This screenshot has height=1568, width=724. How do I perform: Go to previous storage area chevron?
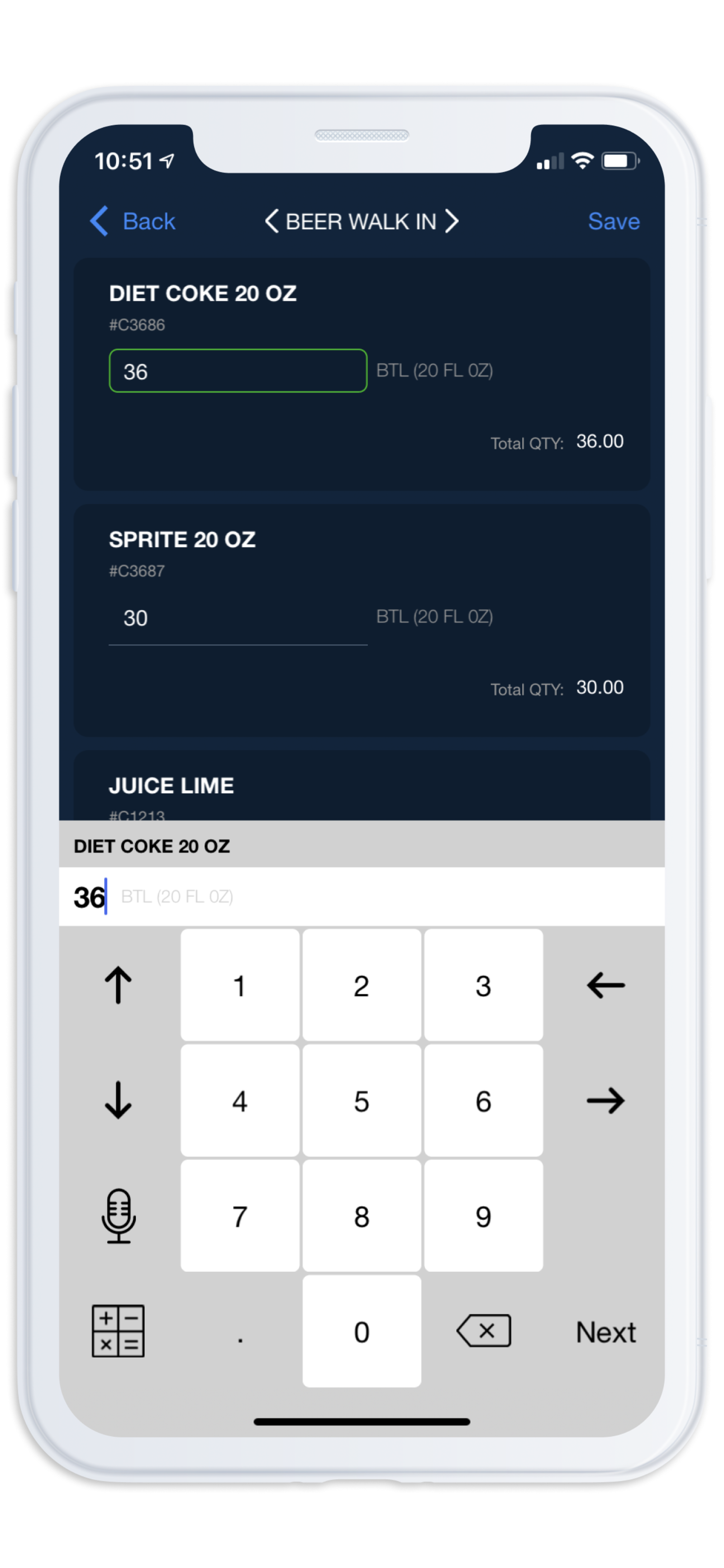pos(271,221)
